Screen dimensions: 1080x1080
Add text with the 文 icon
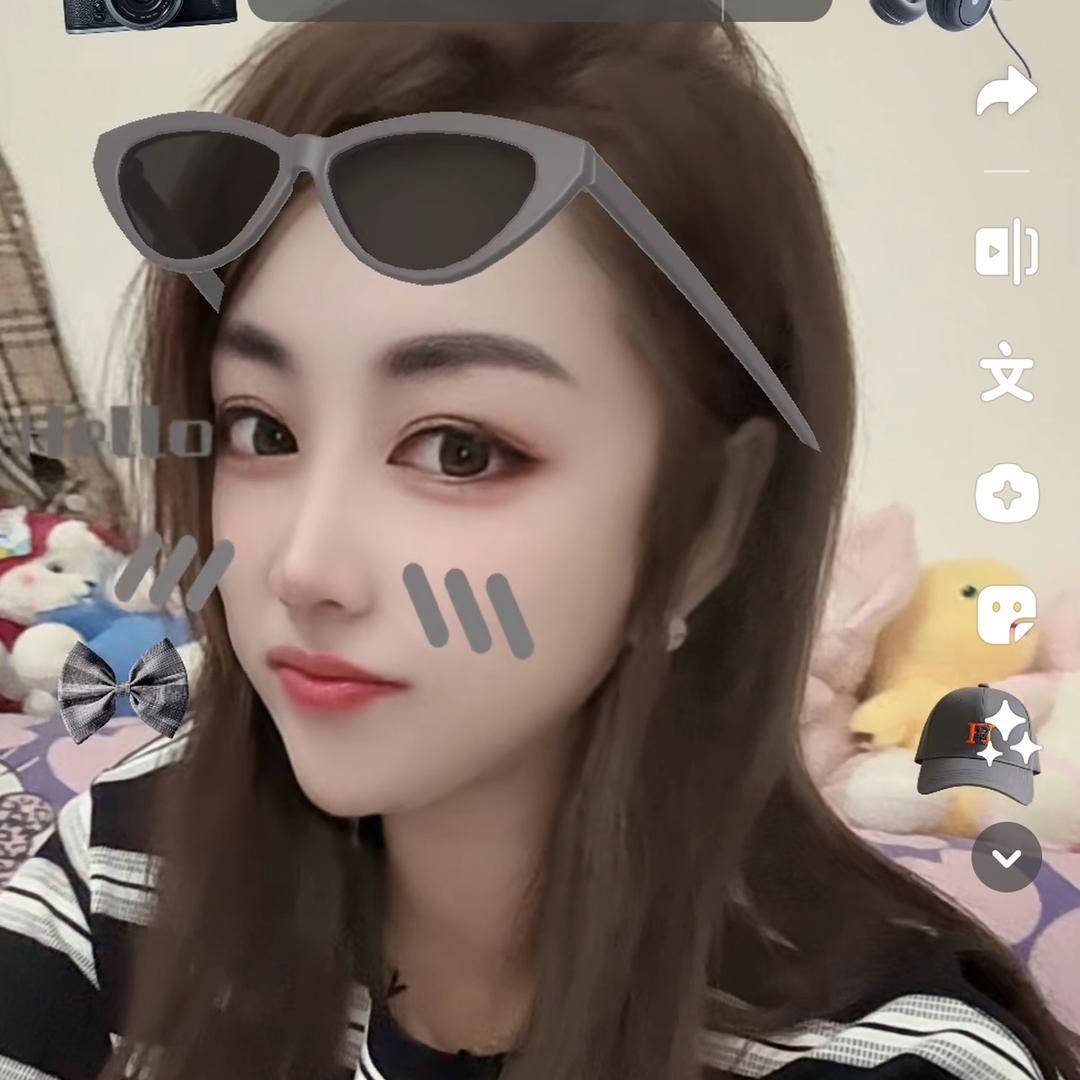pos(1006,372)
